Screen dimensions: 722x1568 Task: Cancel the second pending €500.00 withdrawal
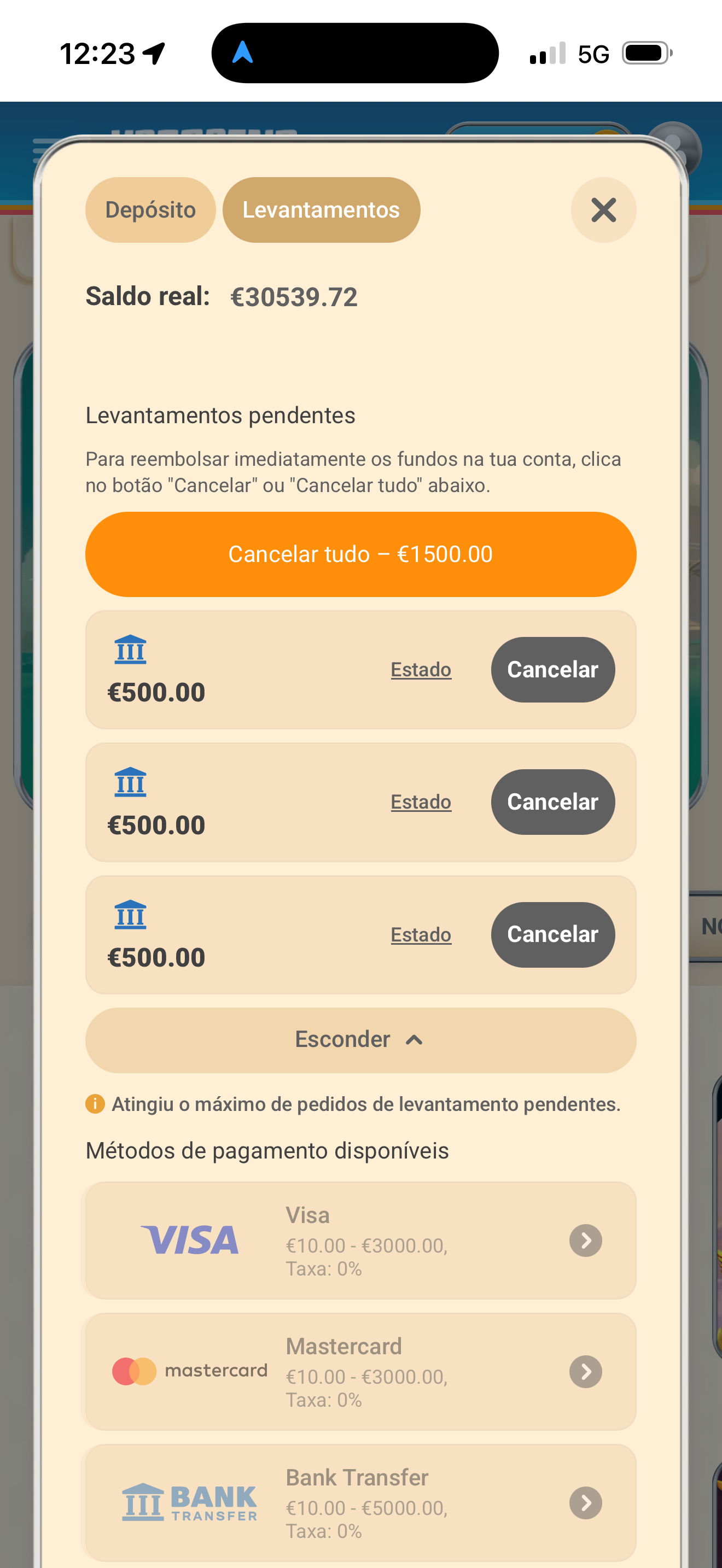(552, 801)
